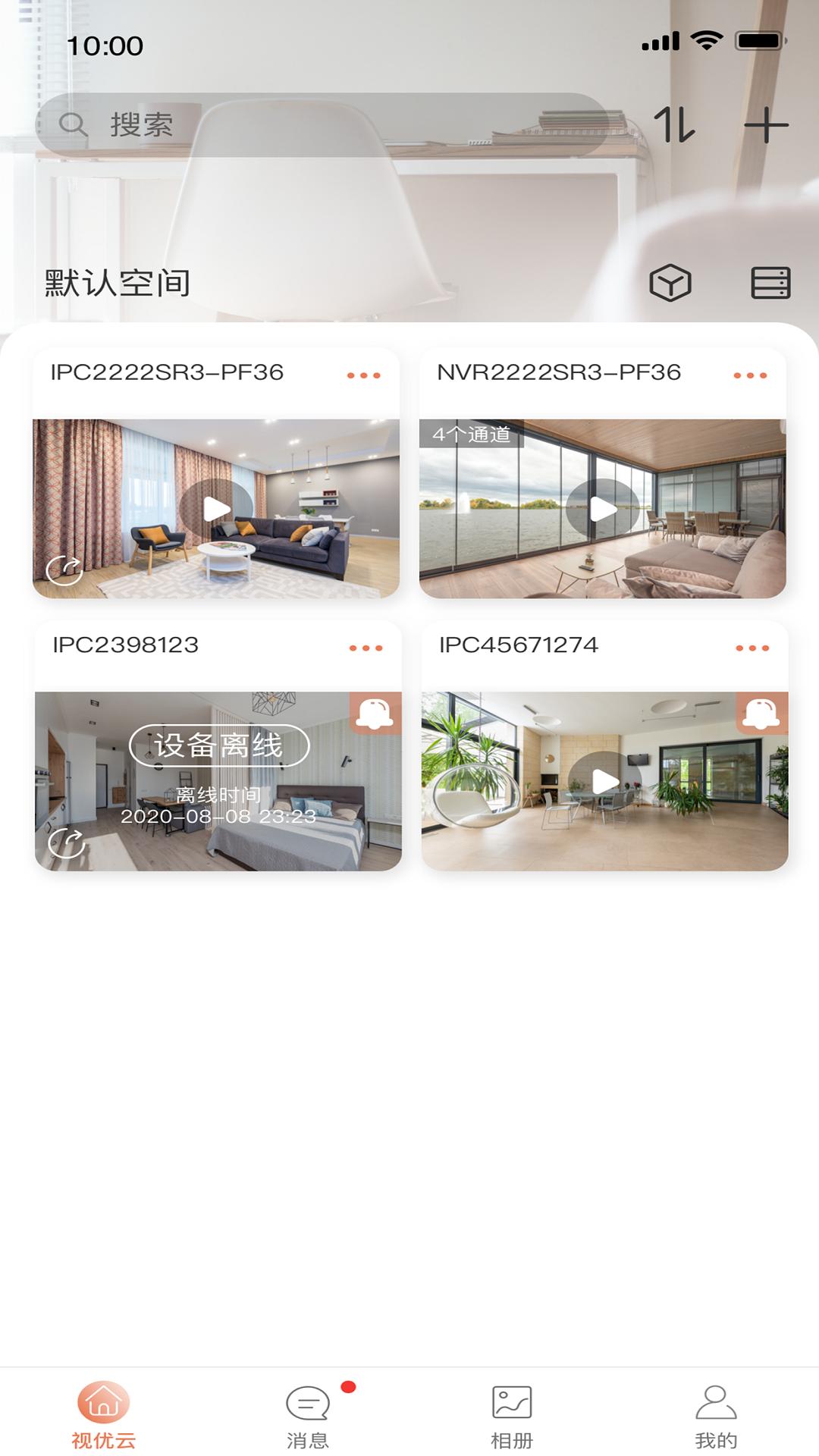819x1456 pixels.
Task: Tap the alarm bell on IPC2398123
Action: pos(375,713)
